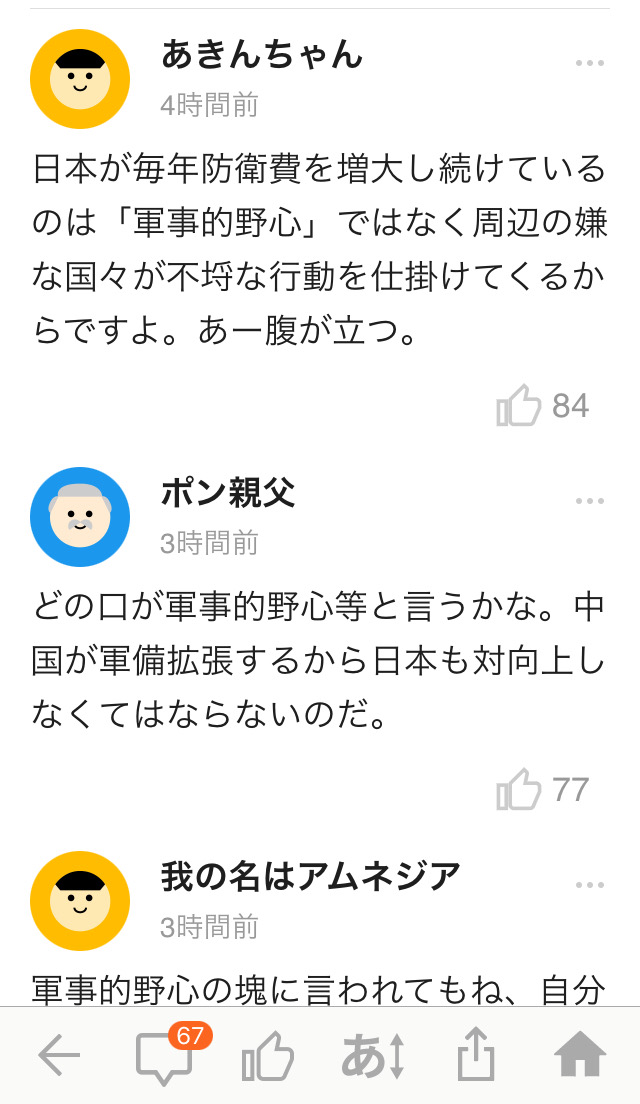View ポン親父's profile avatar
Viewport: 640px width, 1104px height.
[x=80, y=517]
